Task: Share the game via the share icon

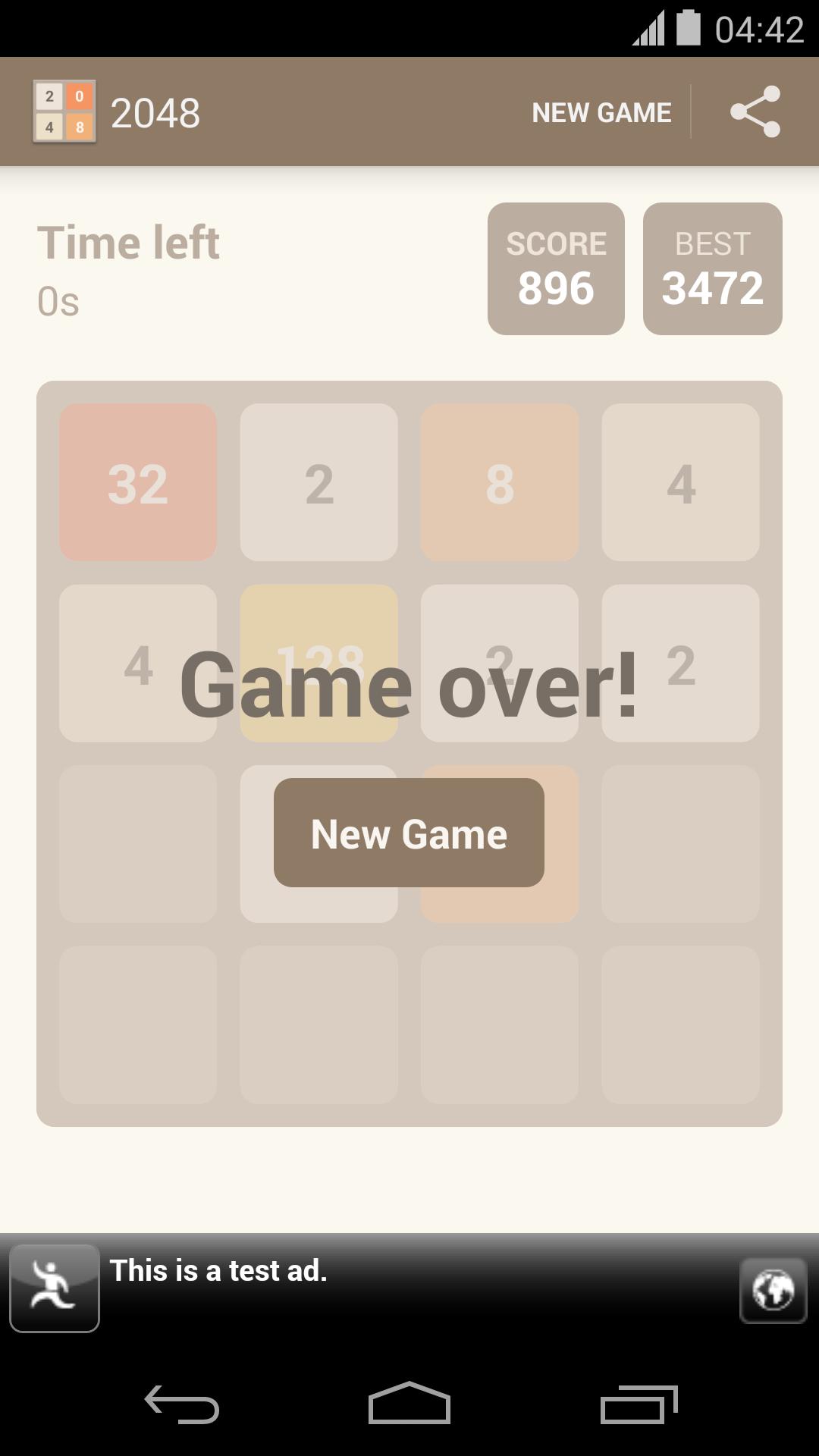Action: click(x=755, y=112)
